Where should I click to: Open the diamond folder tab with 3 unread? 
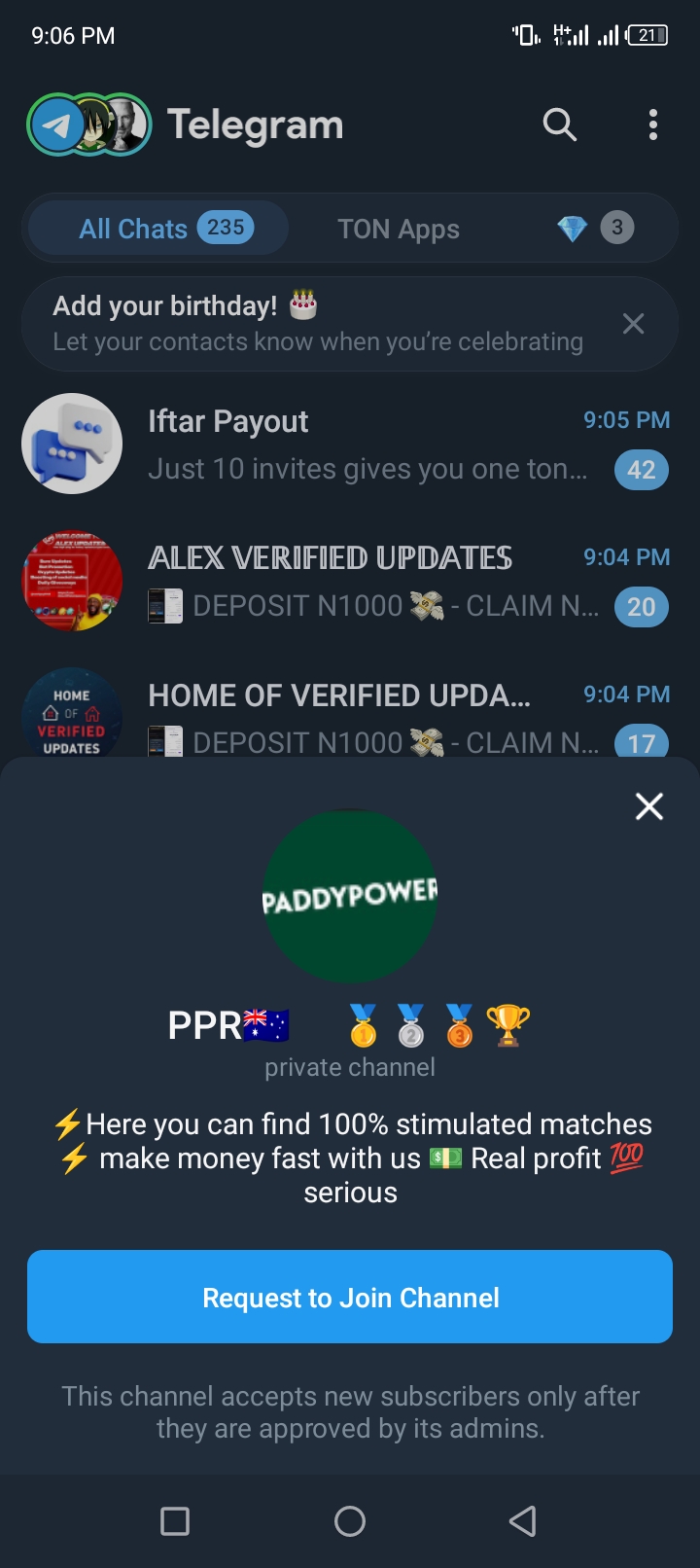[x=594, y=229]
